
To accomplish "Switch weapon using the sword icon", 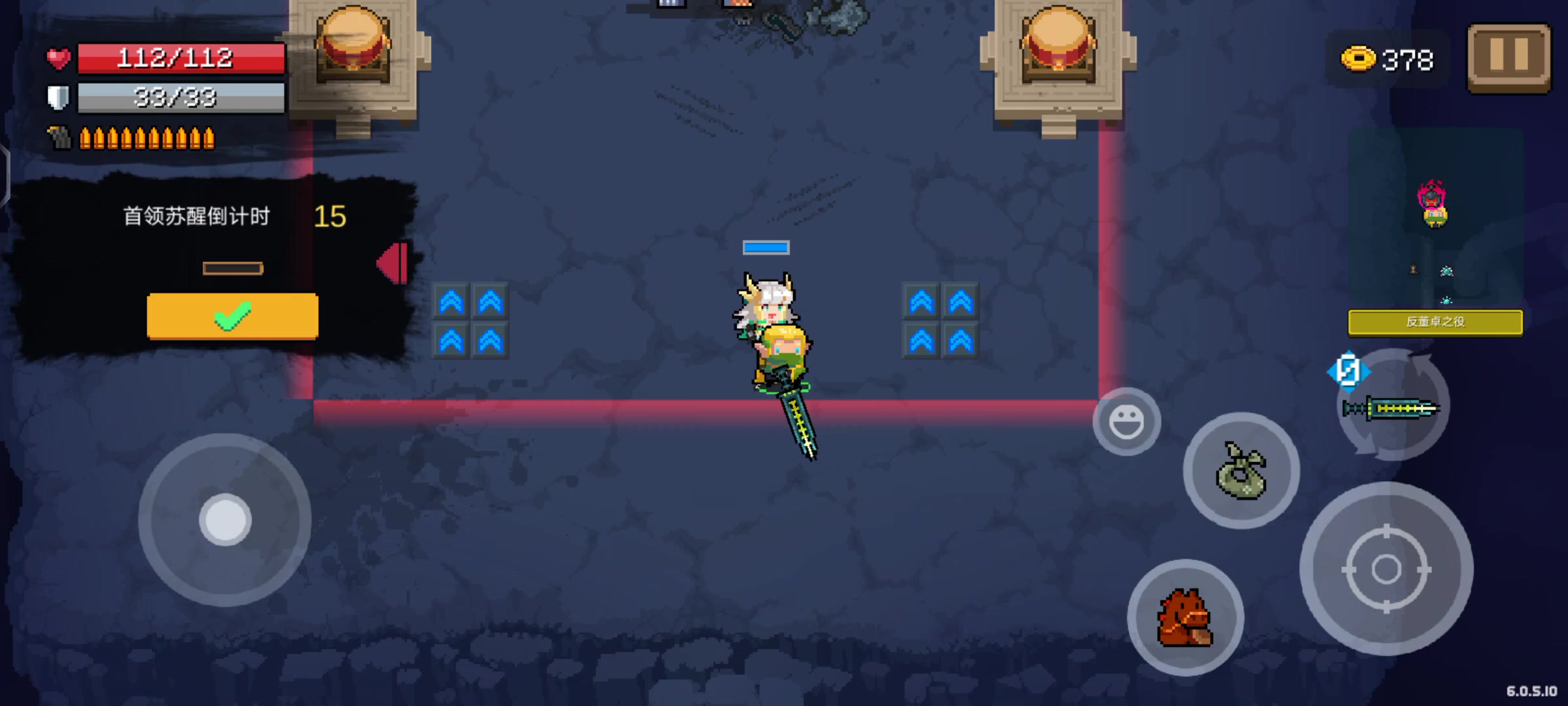I will click(1392, 408).
